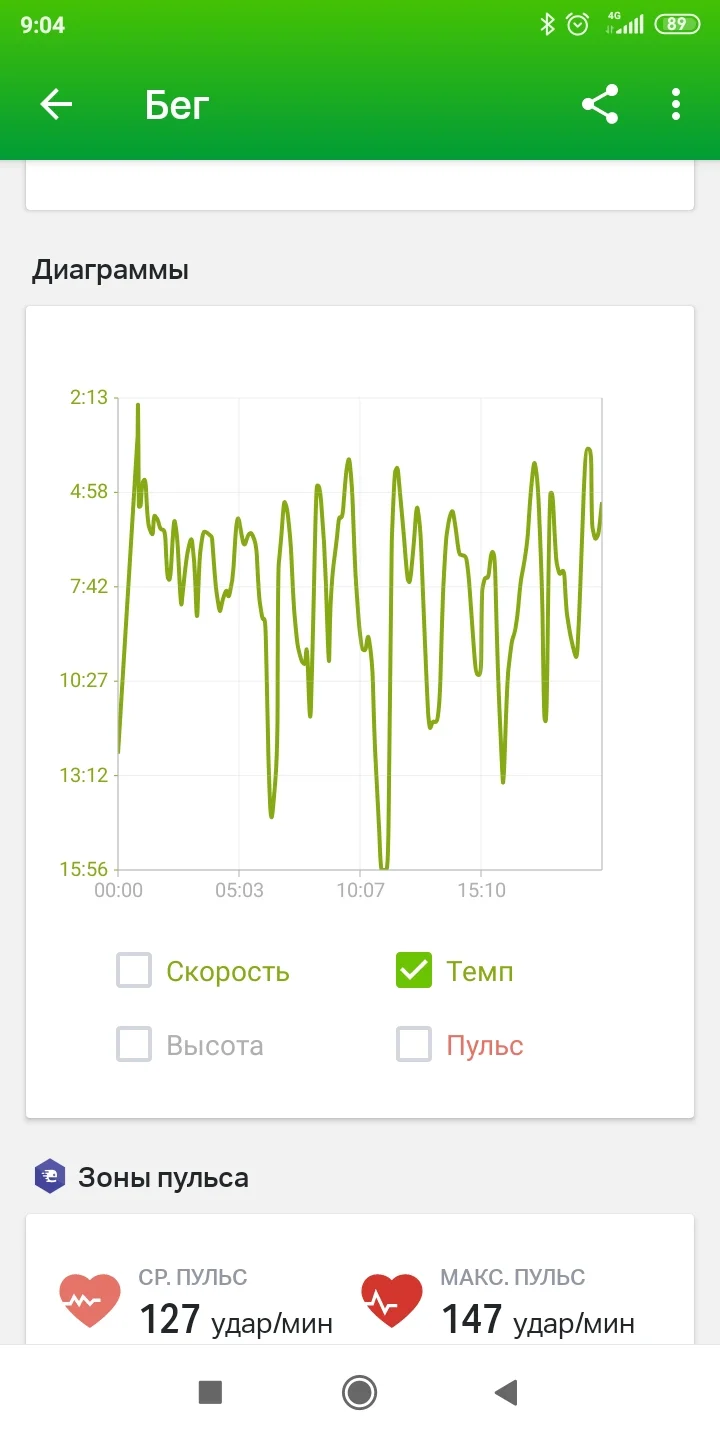720x1440 pixels.
Task: Enable the Скорость chart overlay
Action: point(133,971)
